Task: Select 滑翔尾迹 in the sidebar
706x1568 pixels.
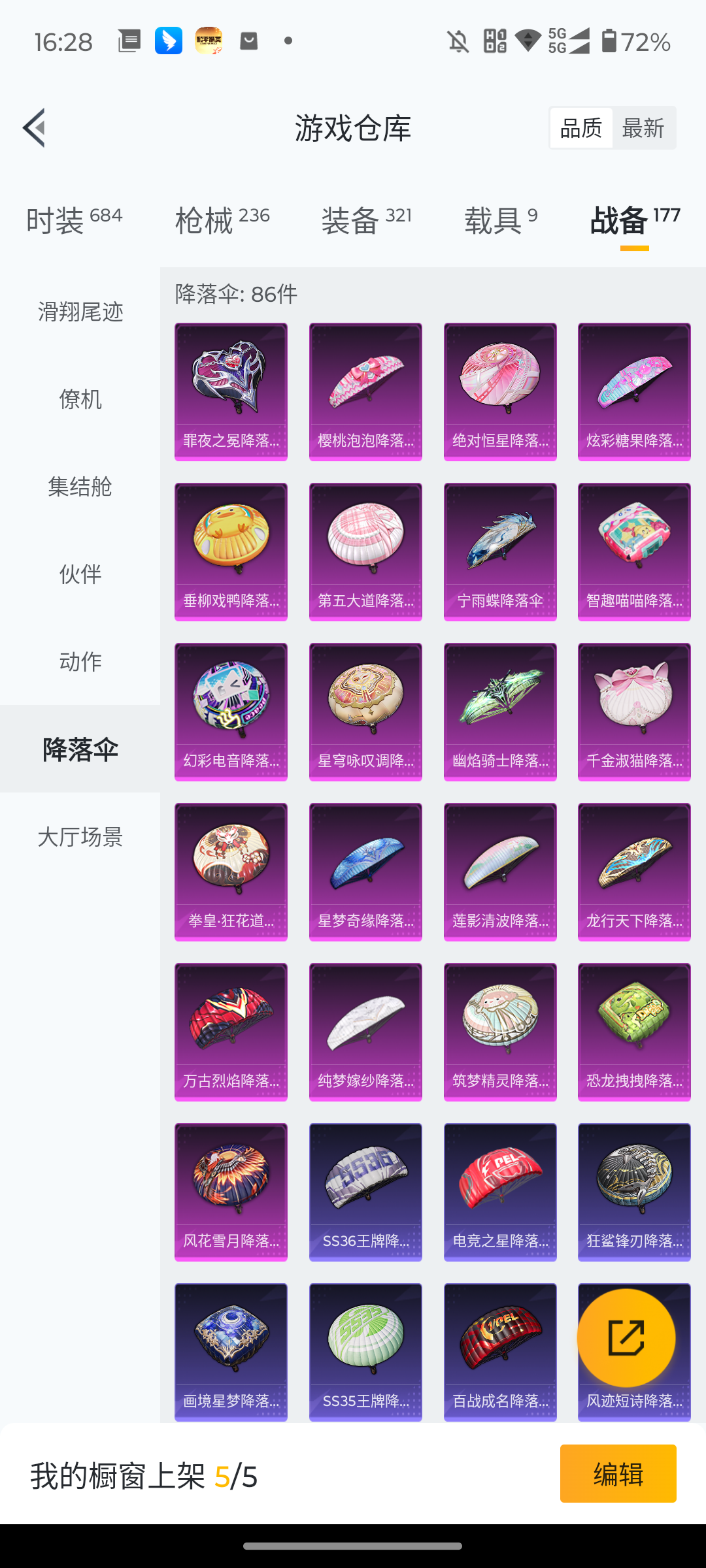Action: pyautogui.click(x=80, y=312)
